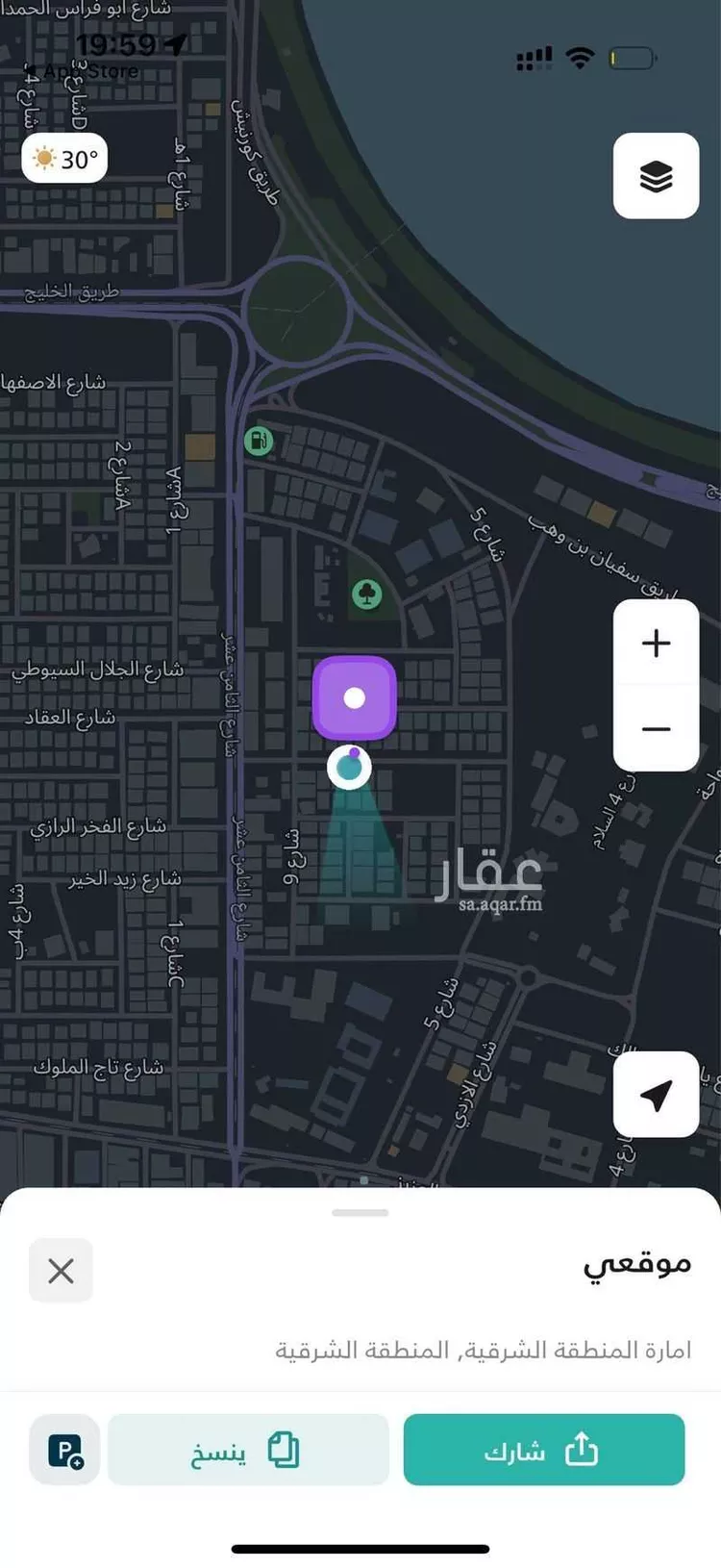The width and height of the screenshot is (721, 1568).
Task: Return to App Store via status bar link
Action: 87,71
